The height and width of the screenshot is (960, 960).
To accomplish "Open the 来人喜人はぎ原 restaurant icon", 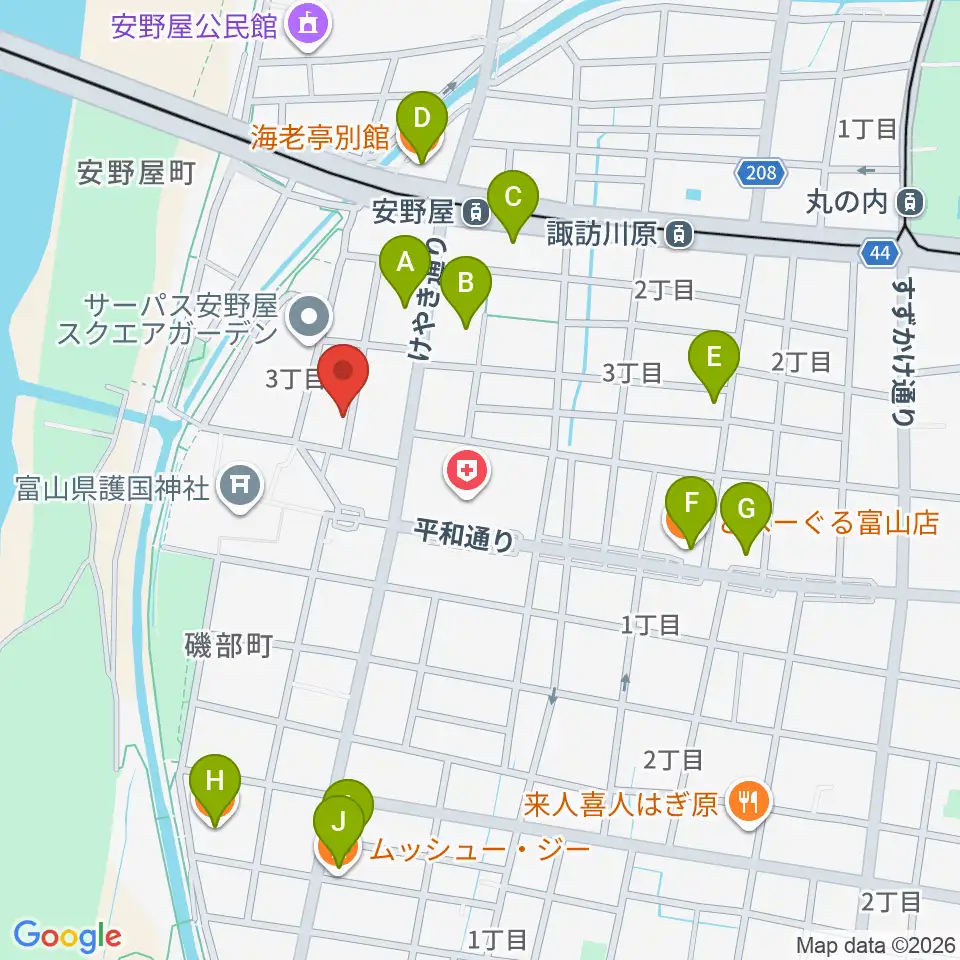I will click(x=746, y=802).
